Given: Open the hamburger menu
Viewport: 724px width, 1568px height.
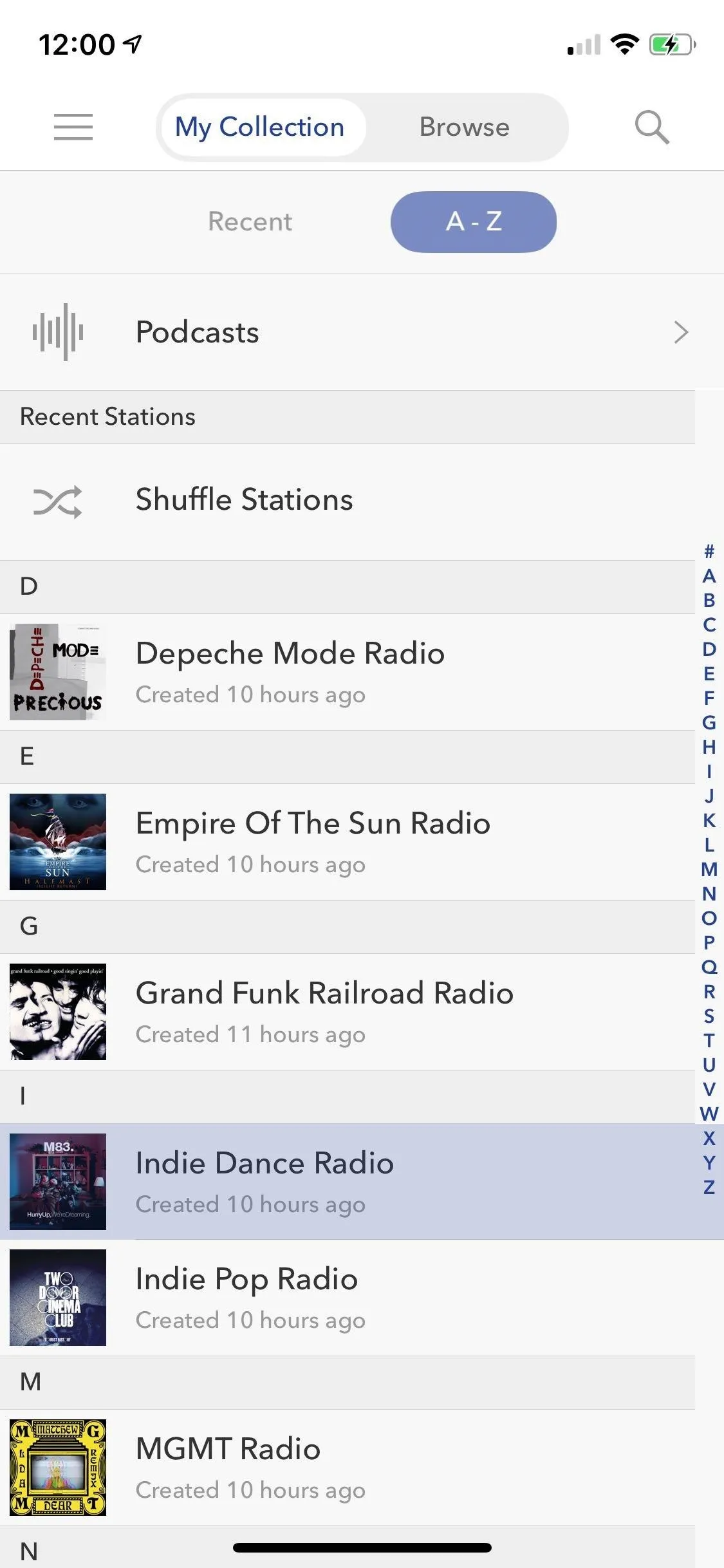Looking at the screenshot, I should [73, 127].
